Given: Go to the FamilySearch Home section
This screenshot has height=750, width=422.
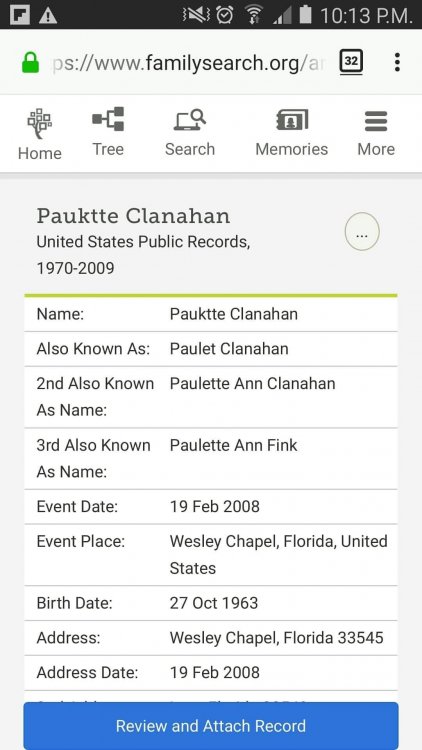Looking at the screenshot, I should (40, 135).
